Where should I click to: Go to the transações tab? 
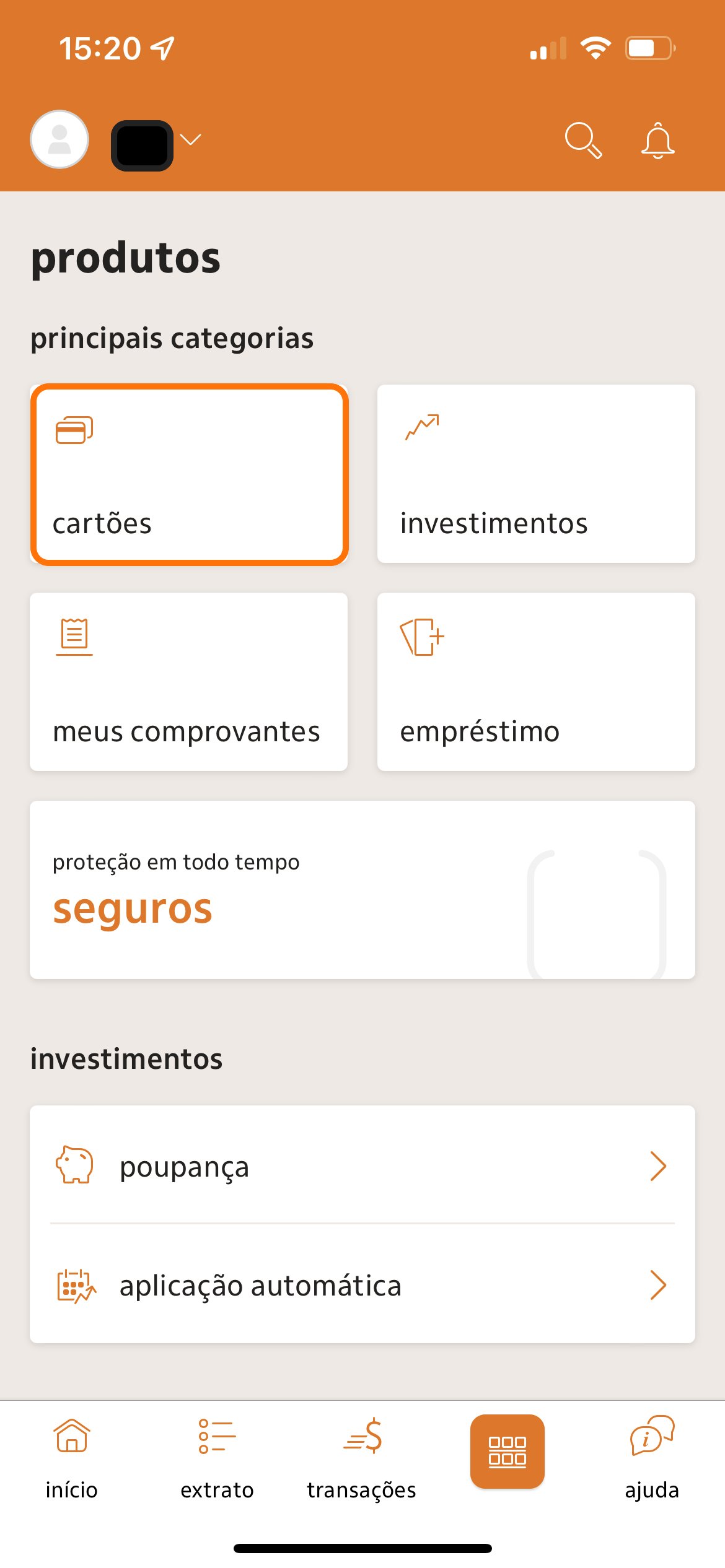(362, 1457)
